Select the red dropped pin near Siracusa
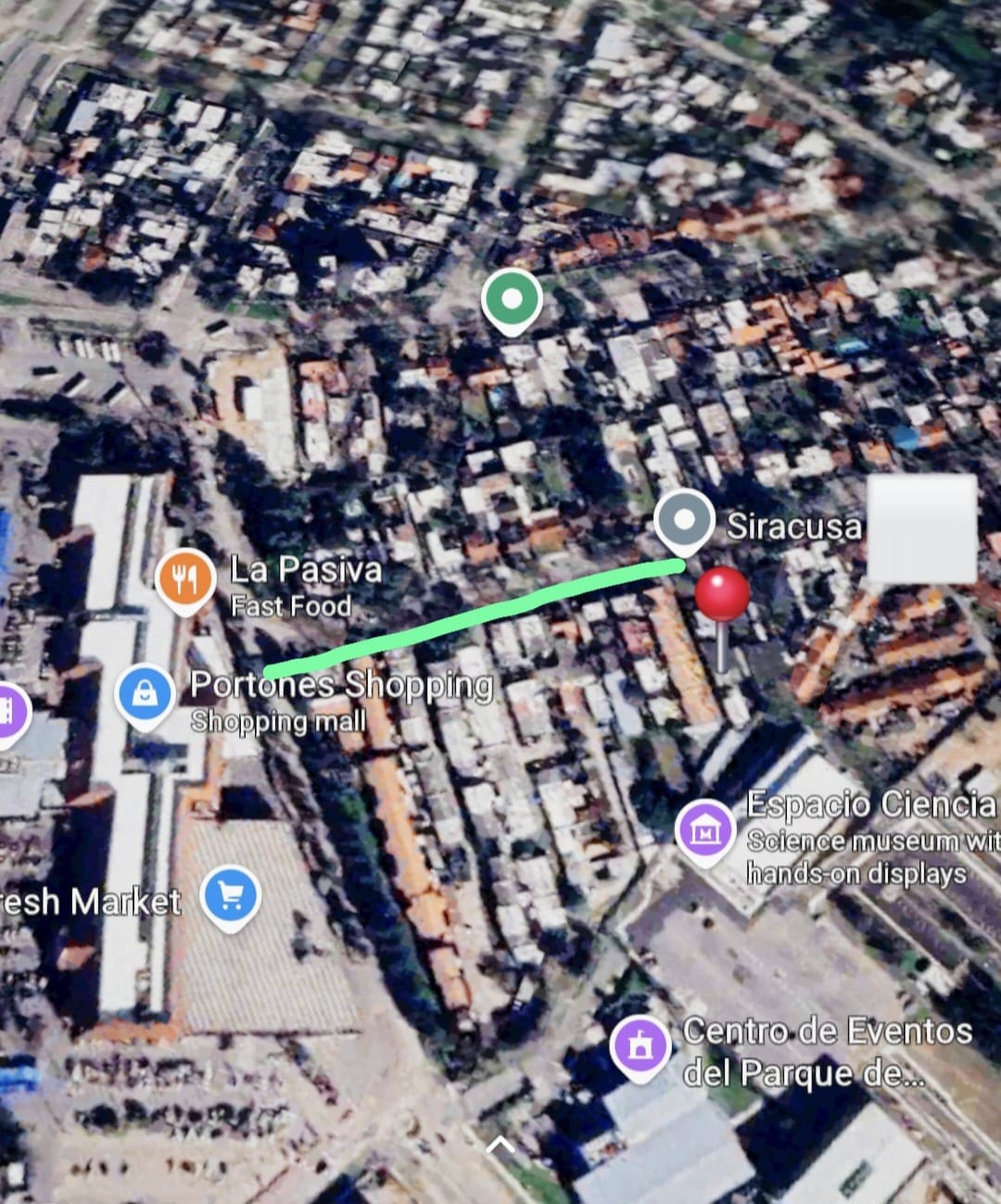Viewport: 1001px width, 1204px height. (x=723, y=593)
